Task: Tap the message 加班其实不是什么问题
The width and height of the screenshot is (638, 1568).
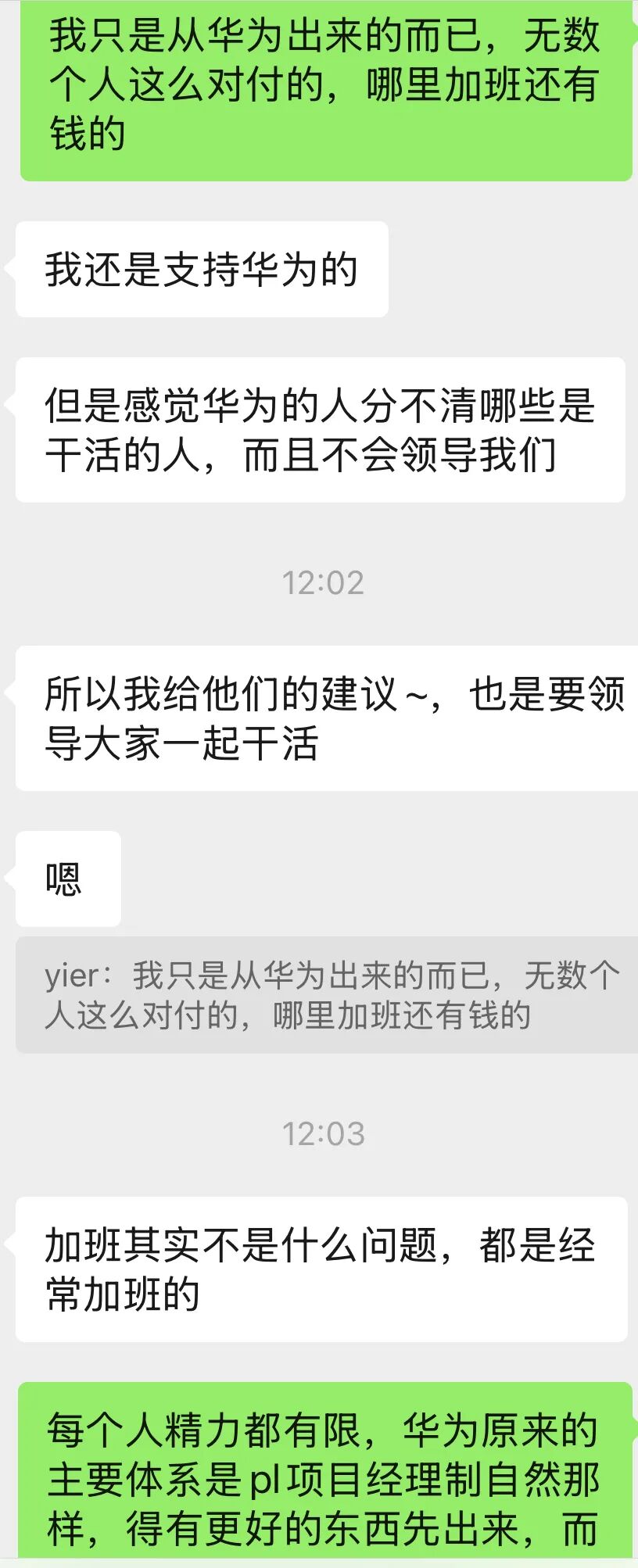Action: coord(321,1270)
